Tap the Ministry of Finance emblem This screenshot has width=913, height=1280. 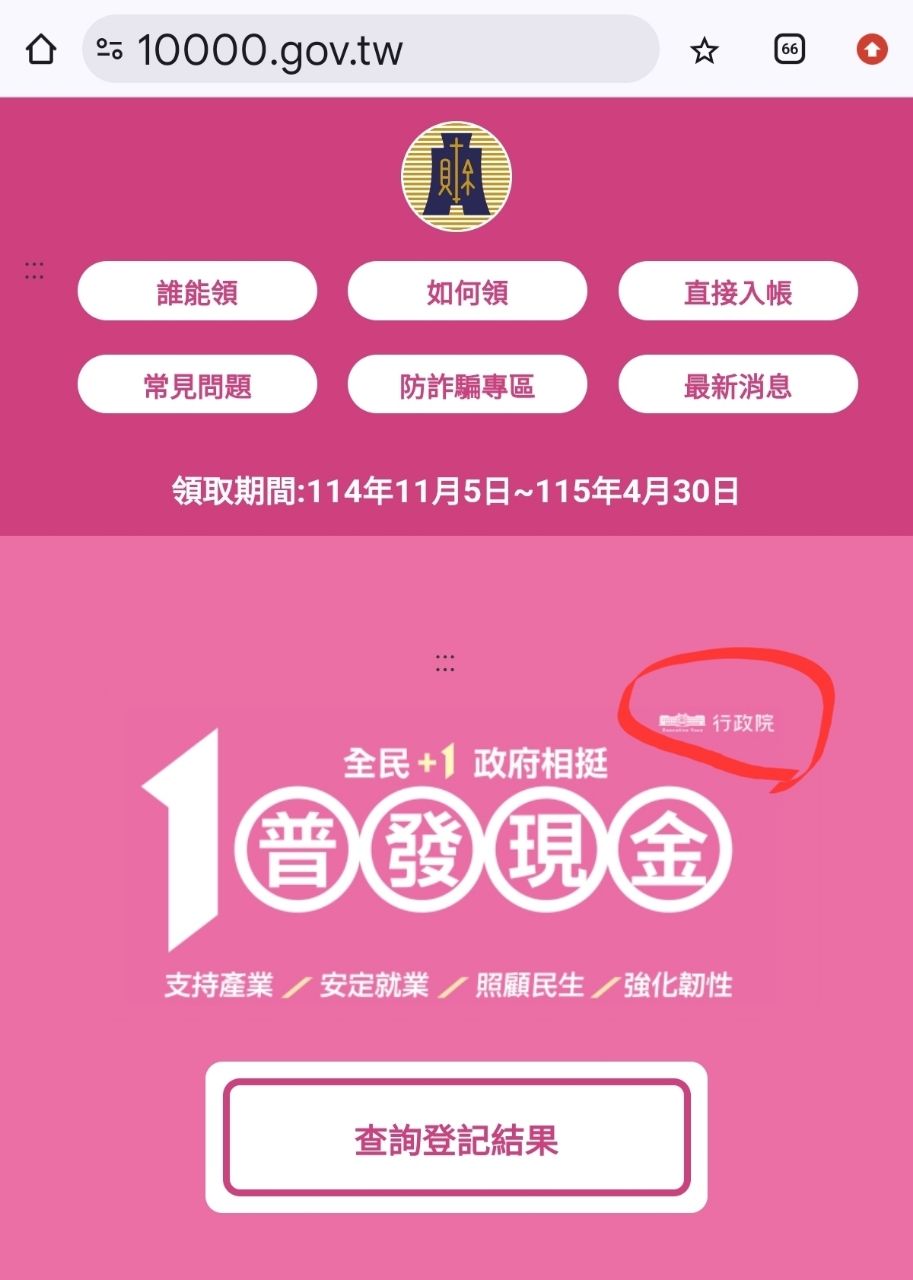456,176
